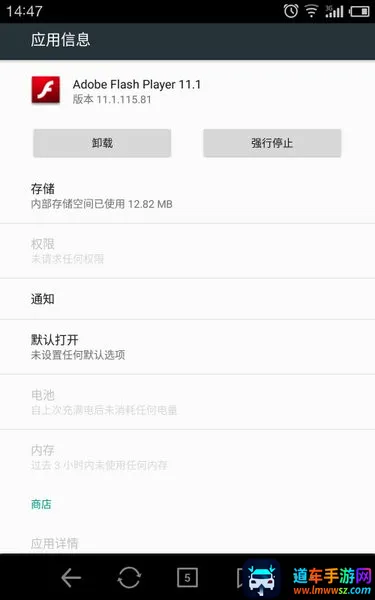Open the 存储 storage row
The height and width of the screenshot is (600, 375).
(188, 196)
